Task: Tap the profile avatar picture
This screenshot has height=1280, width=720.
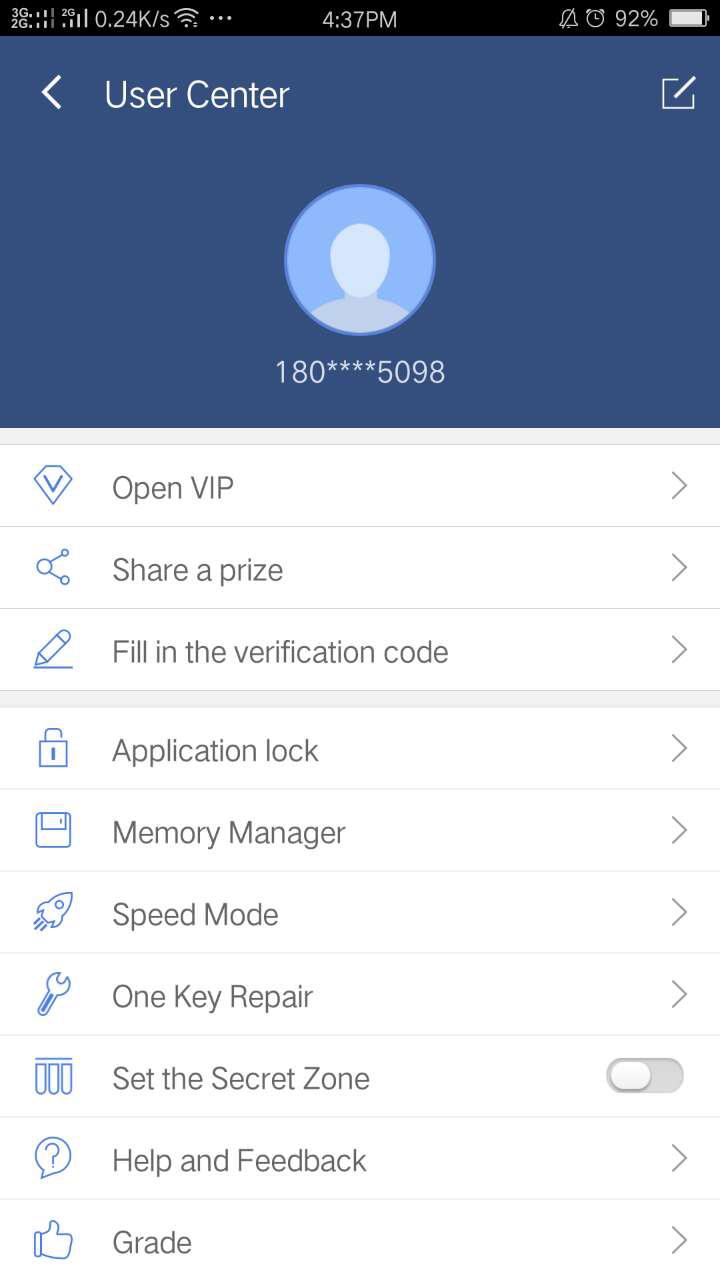Action: click(360, 260)
